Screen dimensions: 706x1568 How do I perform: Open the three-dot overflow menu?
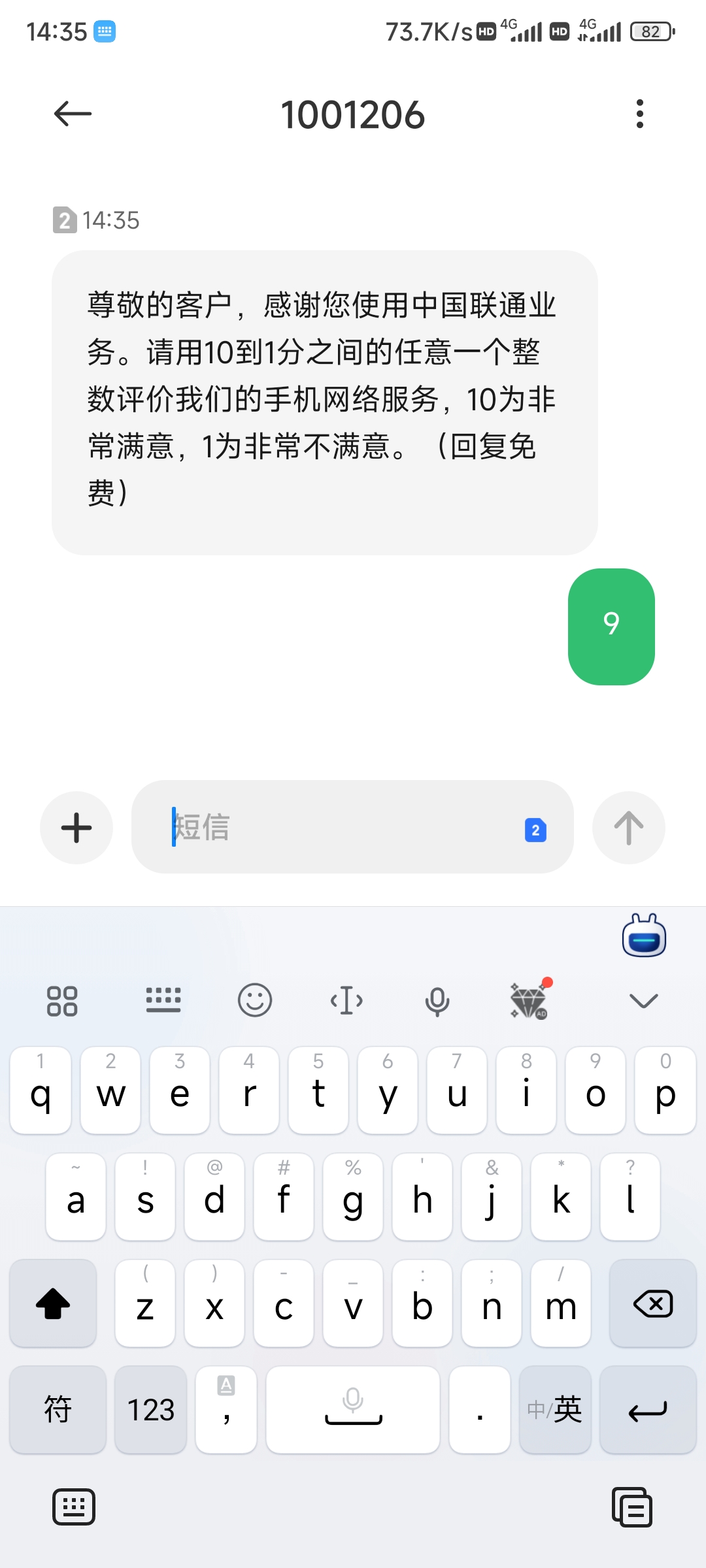coord(639,114)
